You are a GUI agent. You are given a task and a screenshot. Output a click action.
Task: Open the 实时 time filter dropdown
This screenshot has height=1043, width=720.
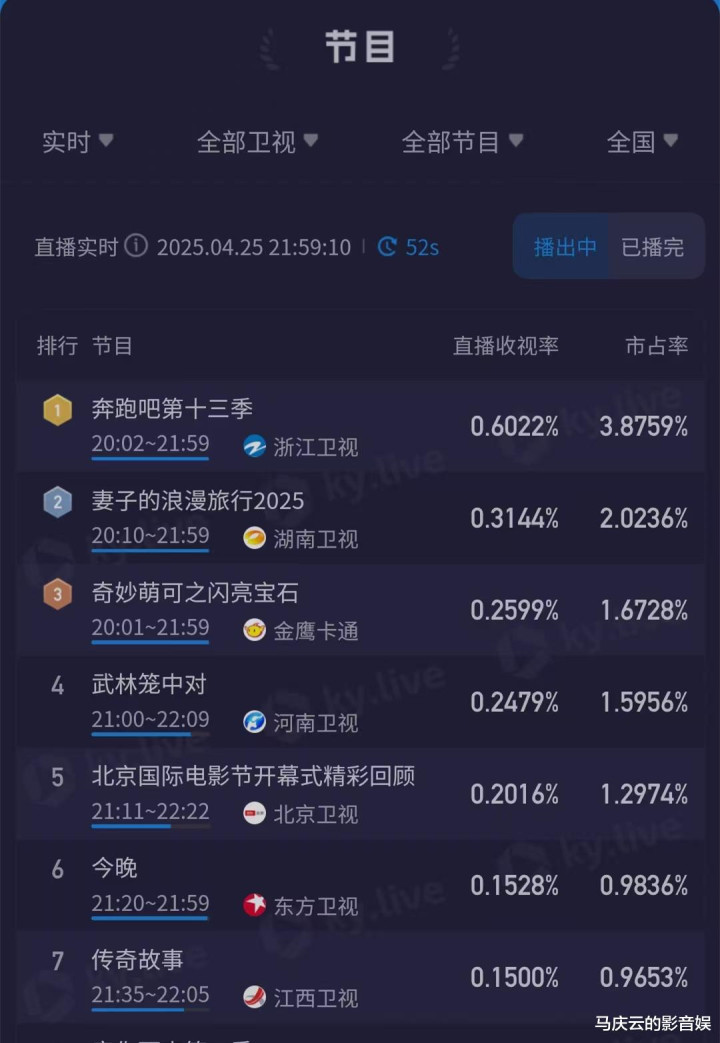[77, 142]
